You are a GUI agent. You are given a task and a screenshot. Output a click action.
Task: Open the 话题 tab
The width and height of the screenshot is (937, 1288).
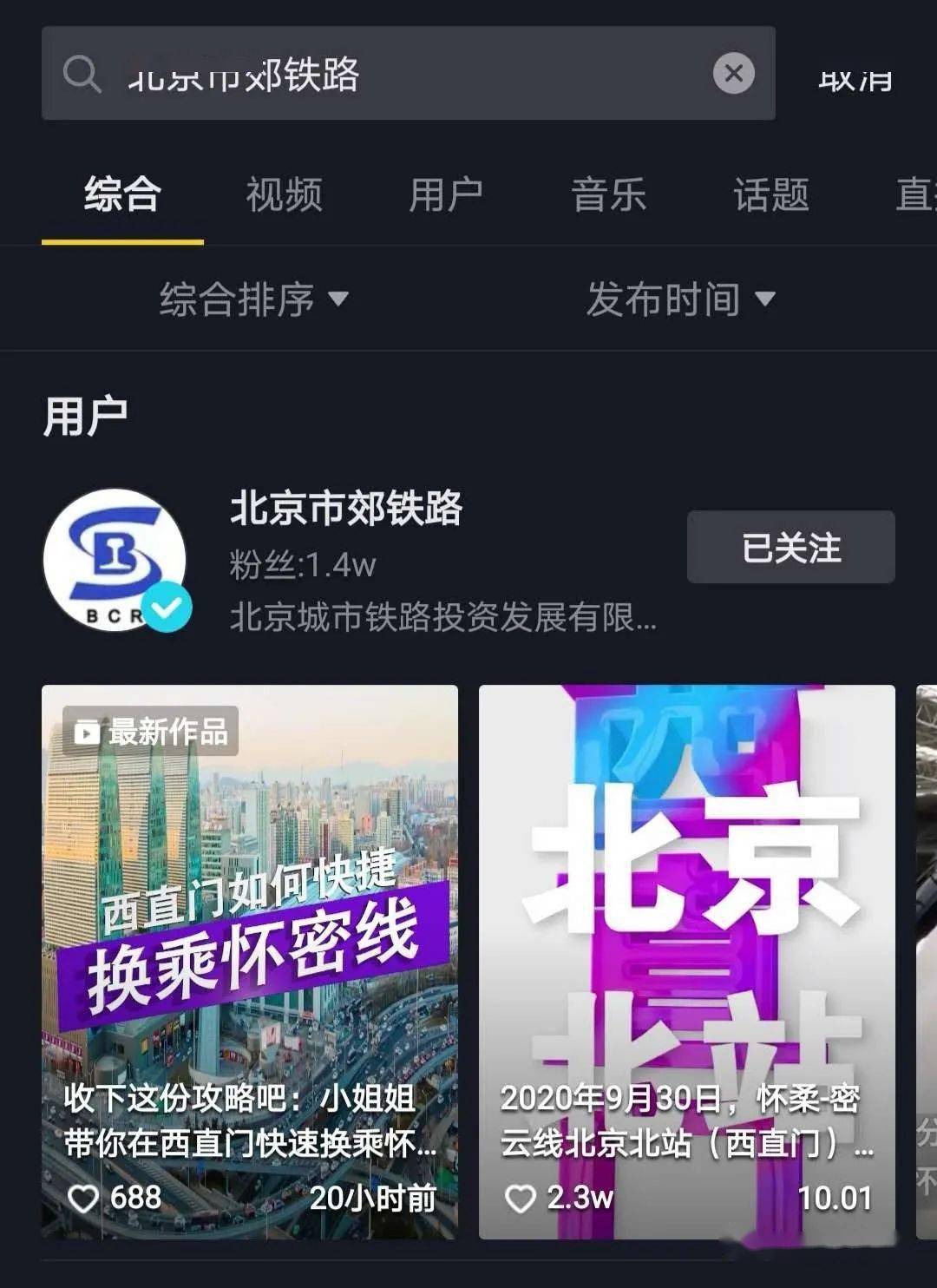(x=770, y=194)
